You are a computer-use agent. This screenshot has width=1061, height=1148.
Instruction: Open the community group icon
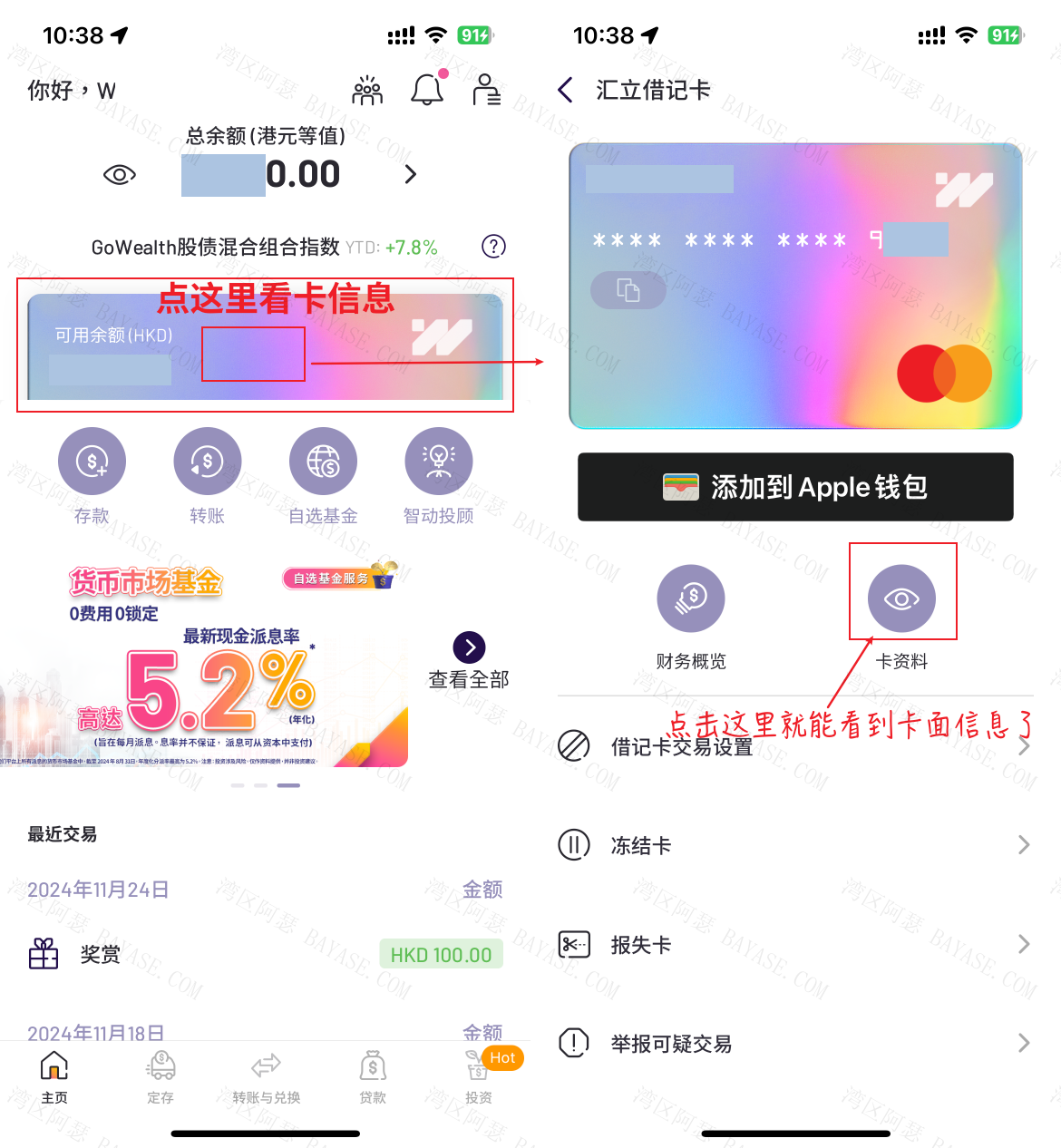367,90
